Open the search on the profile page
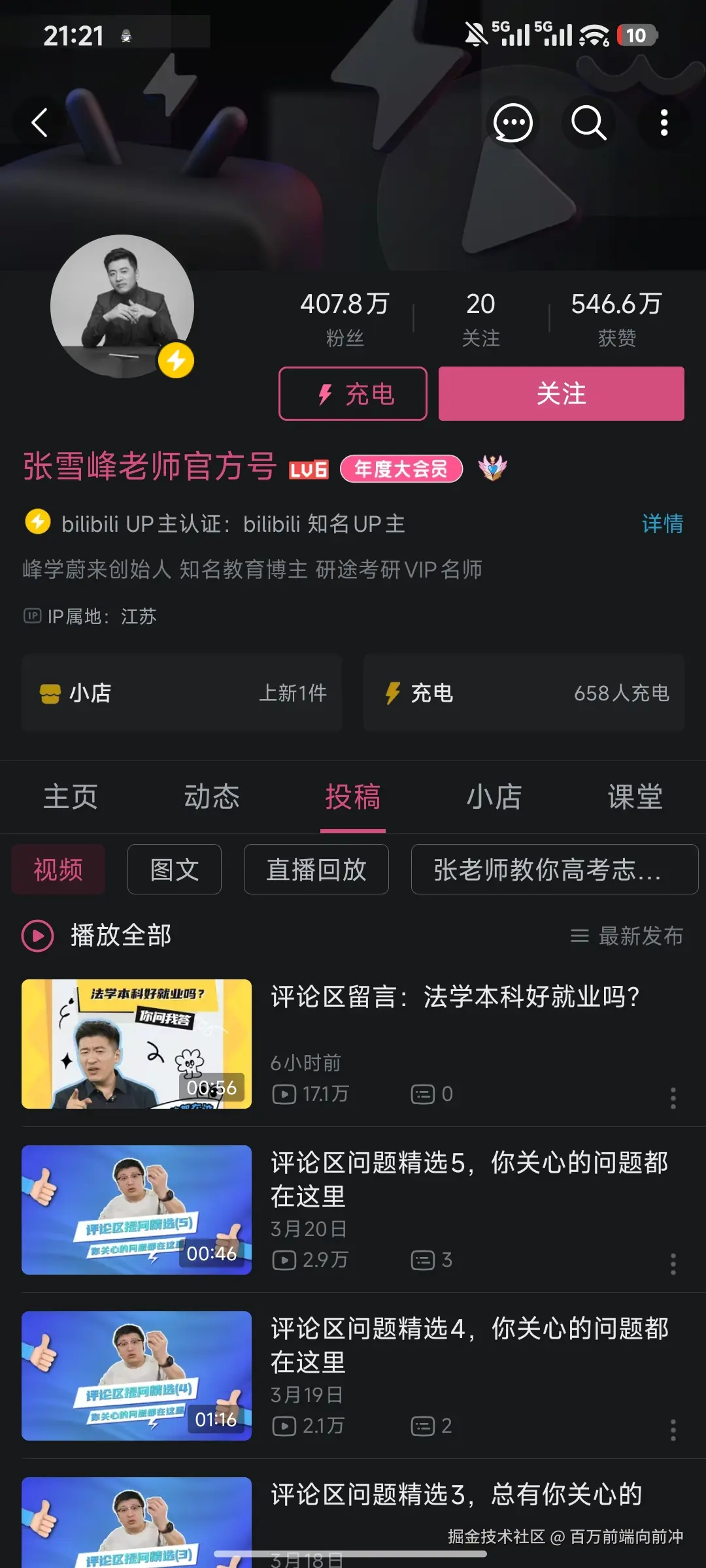 586,122
